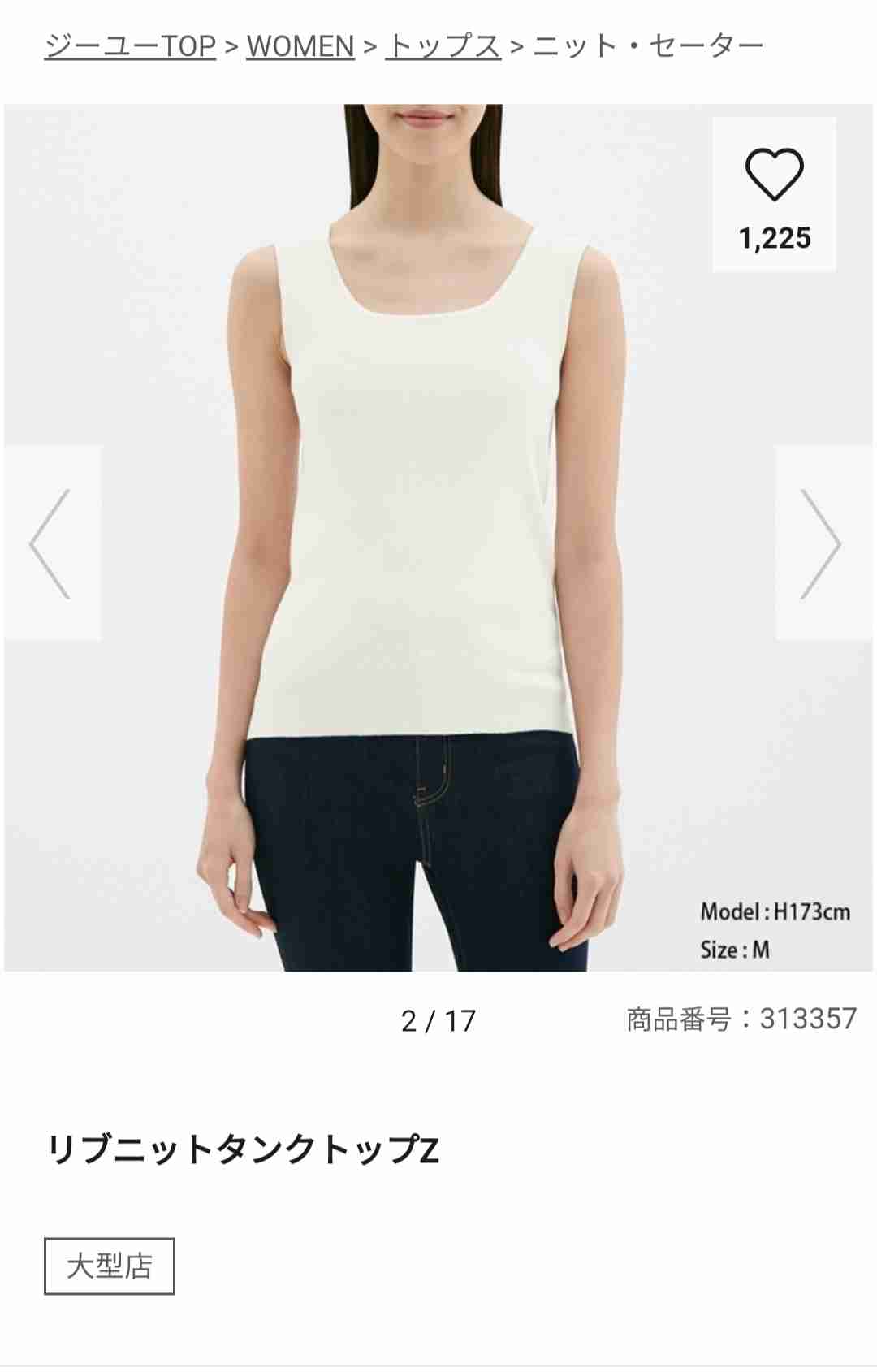Go to the WOMEN breadcrumb category

coord(300,46)
